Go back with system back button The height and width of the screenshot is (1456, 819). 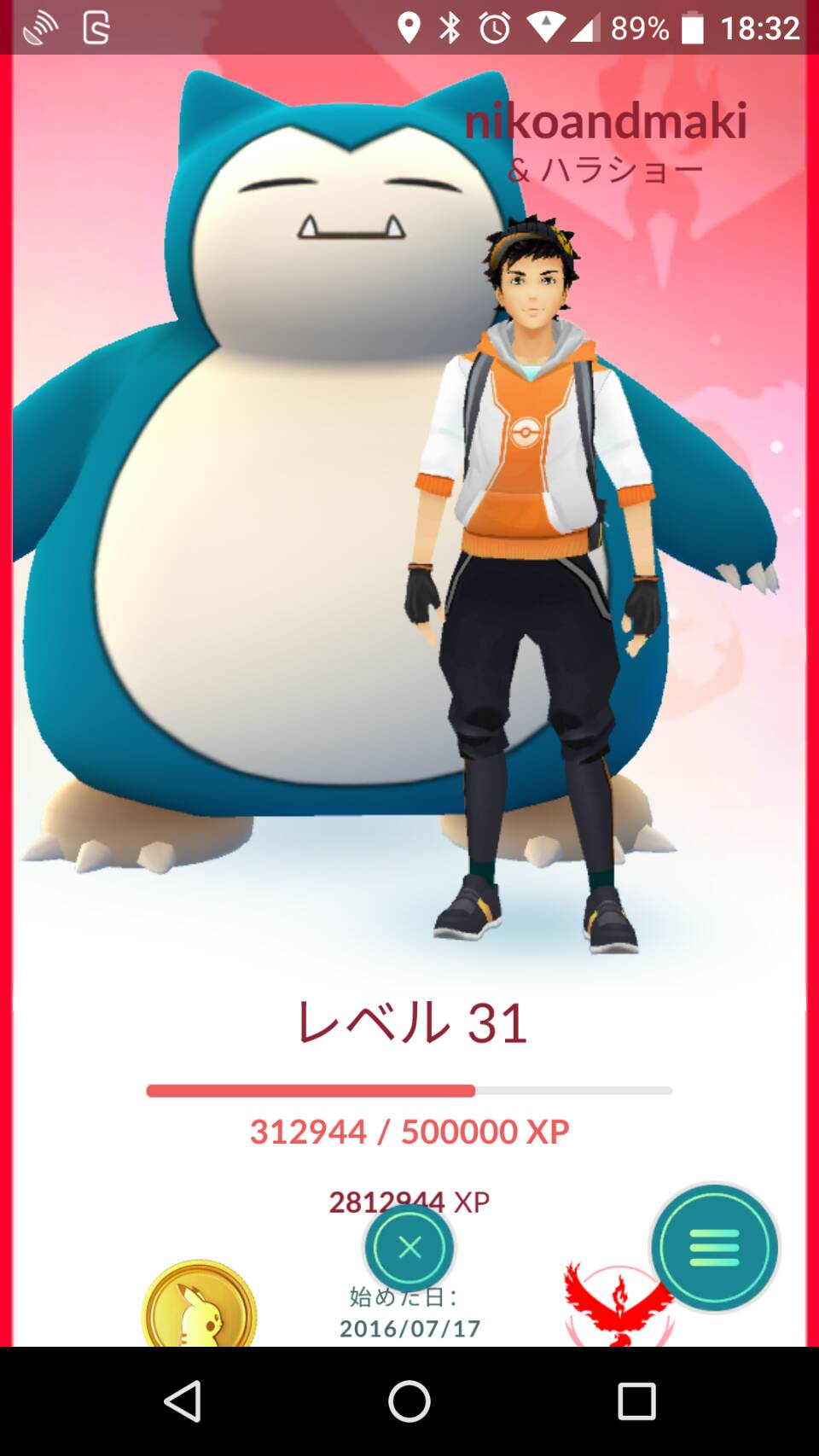[183, 1401]
